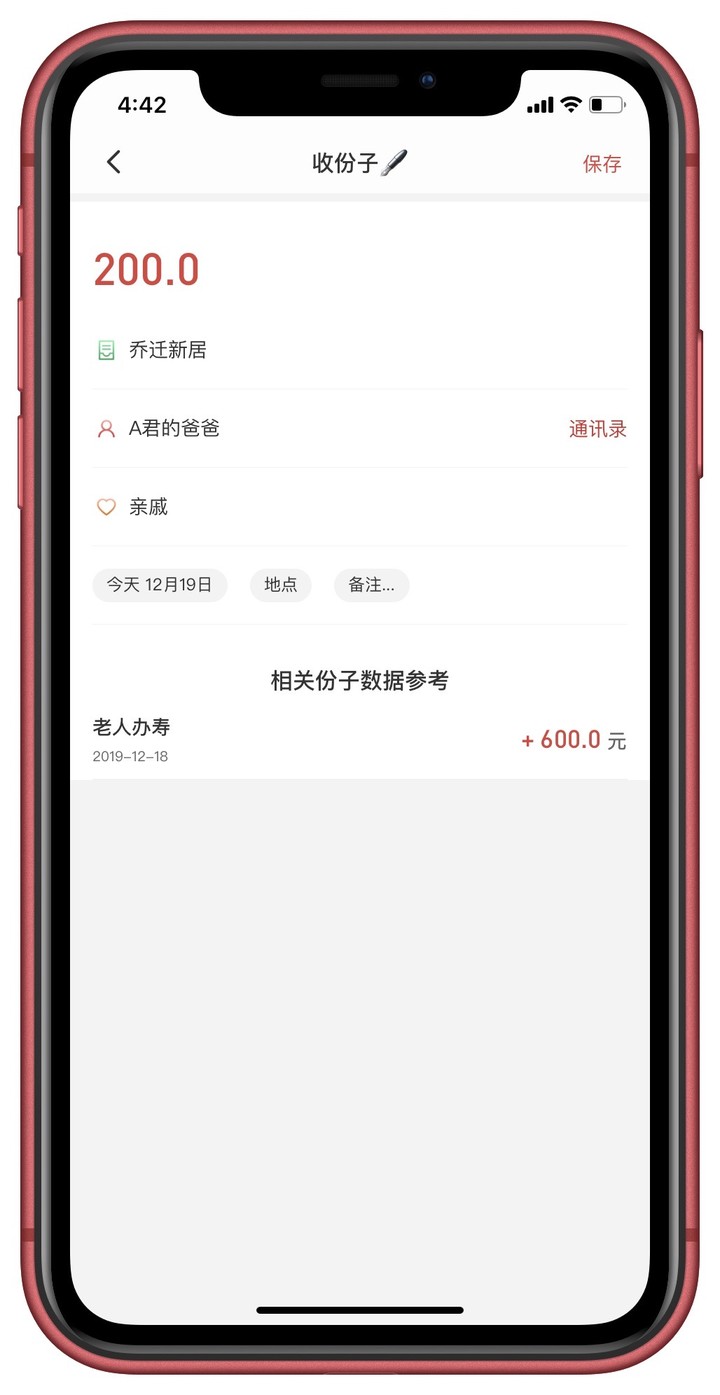Add a location via 地点 chip
Screen dimensions: 720x1395
[x=280, y=585]
